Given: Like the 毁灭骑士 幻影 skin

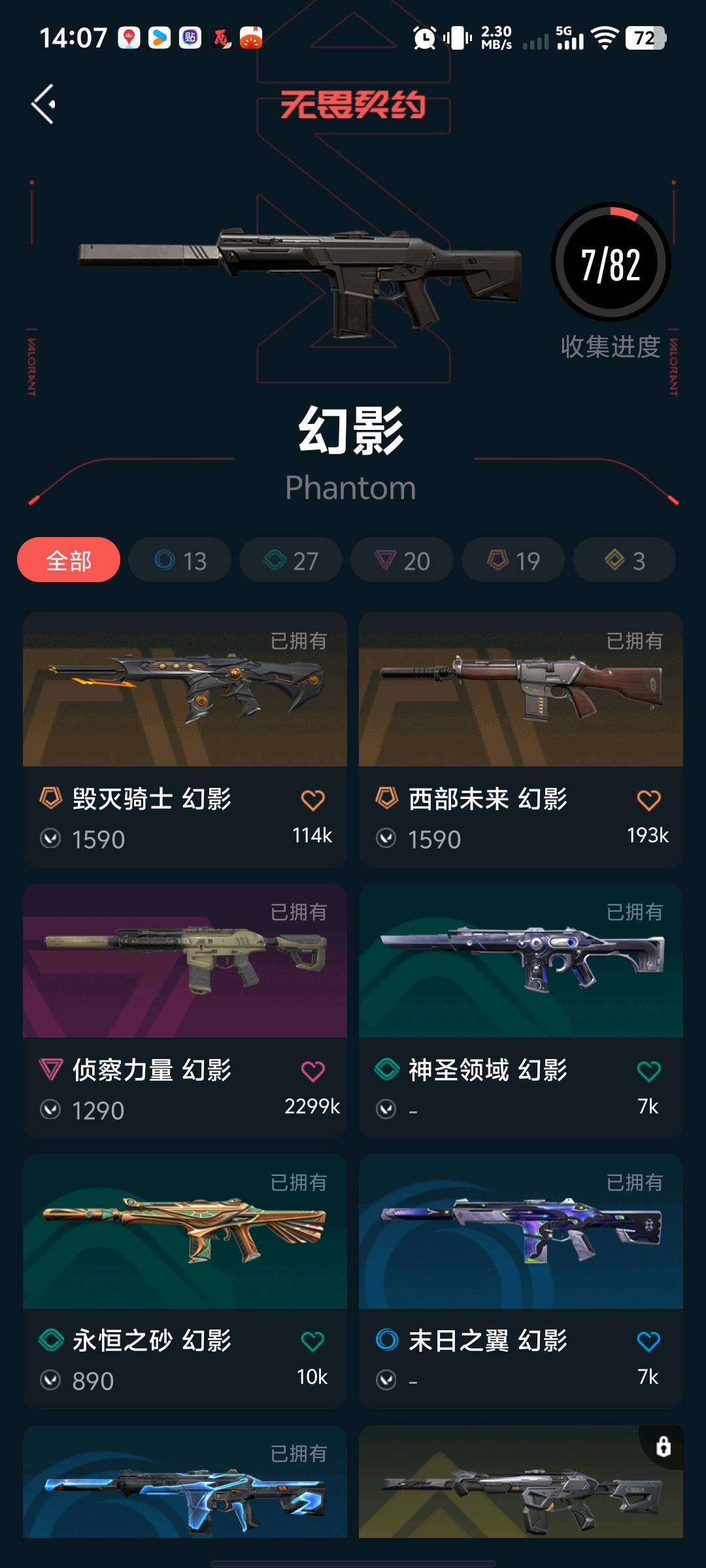Looking at the screenshot, I should [312, 800].
